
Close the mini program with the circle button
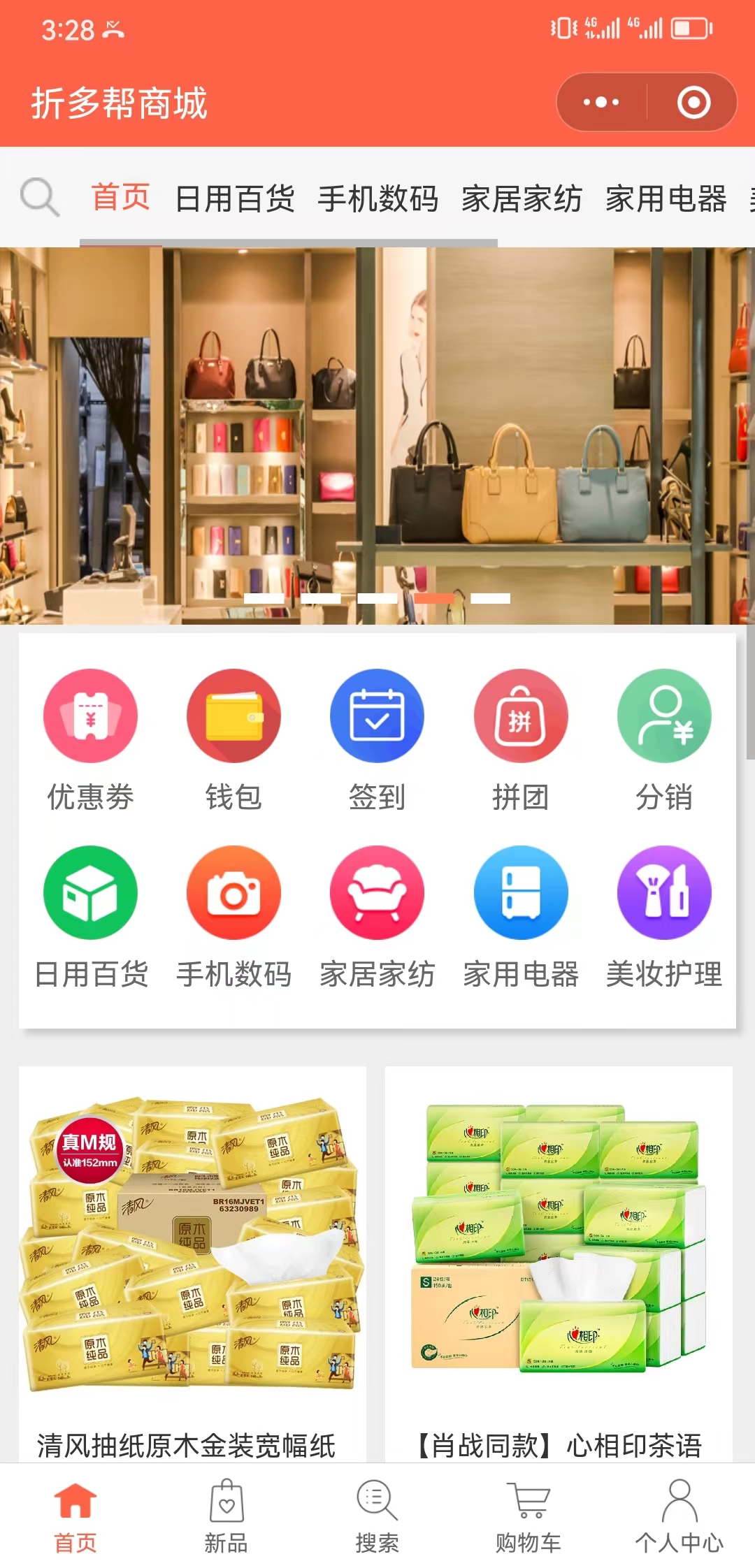pos(693,103)
